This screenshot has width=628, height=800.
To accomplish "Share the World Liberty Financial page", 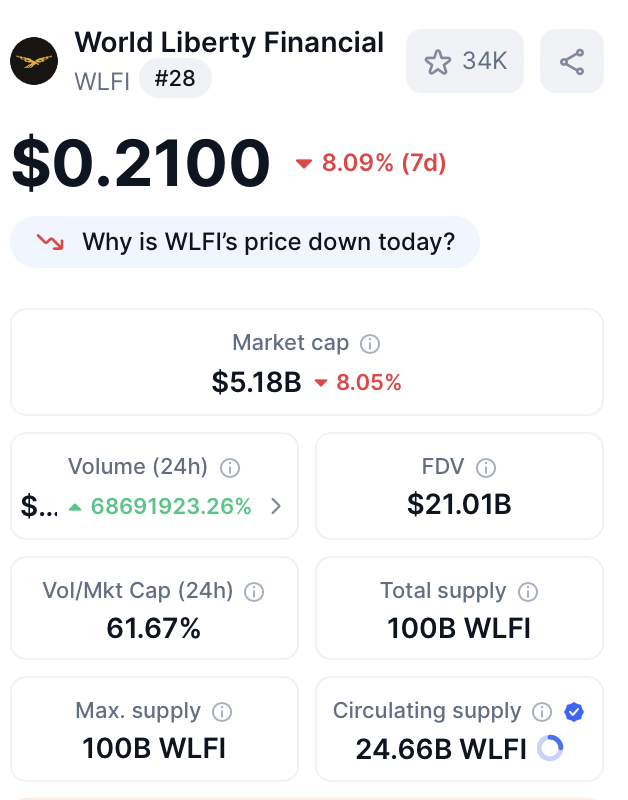I will pos(572,61).
